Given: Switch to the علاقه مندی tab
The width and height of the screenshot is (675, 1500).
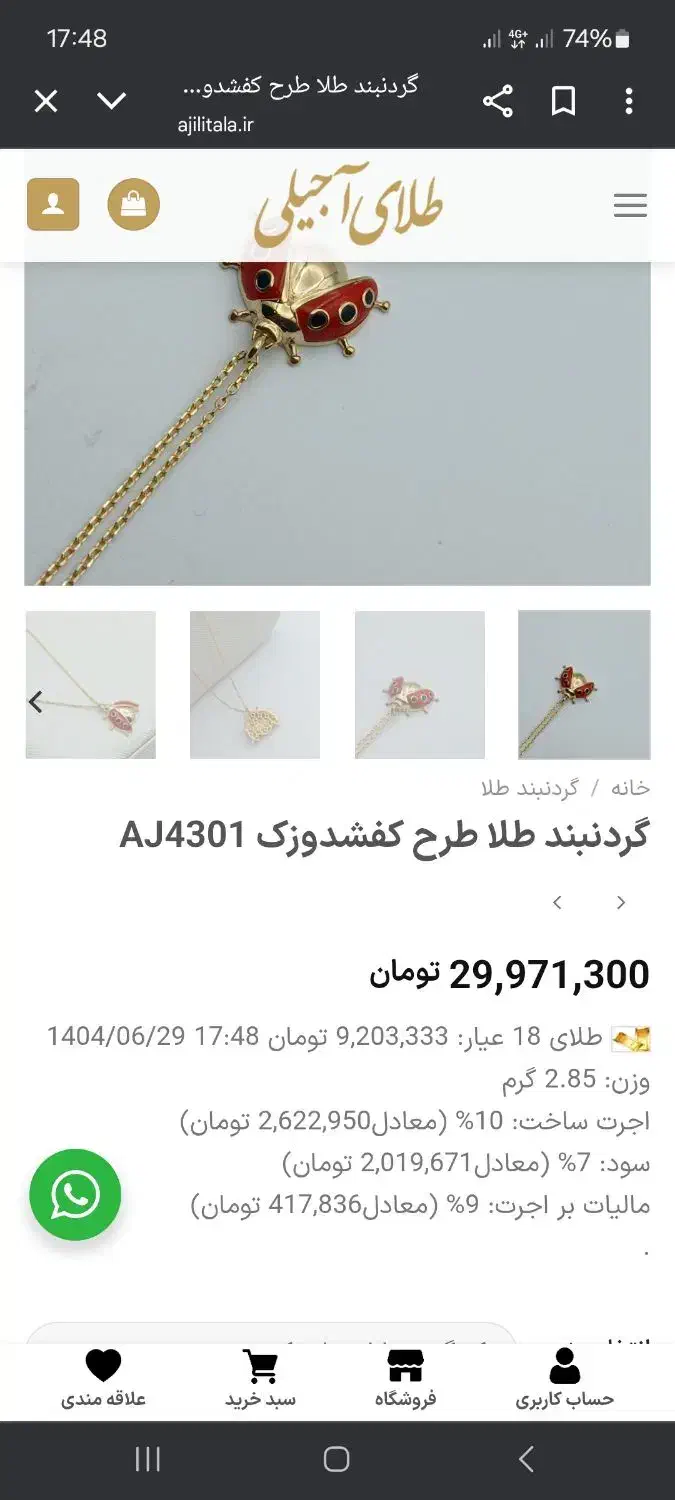Looking at the screenshot, I should 103,1379.
